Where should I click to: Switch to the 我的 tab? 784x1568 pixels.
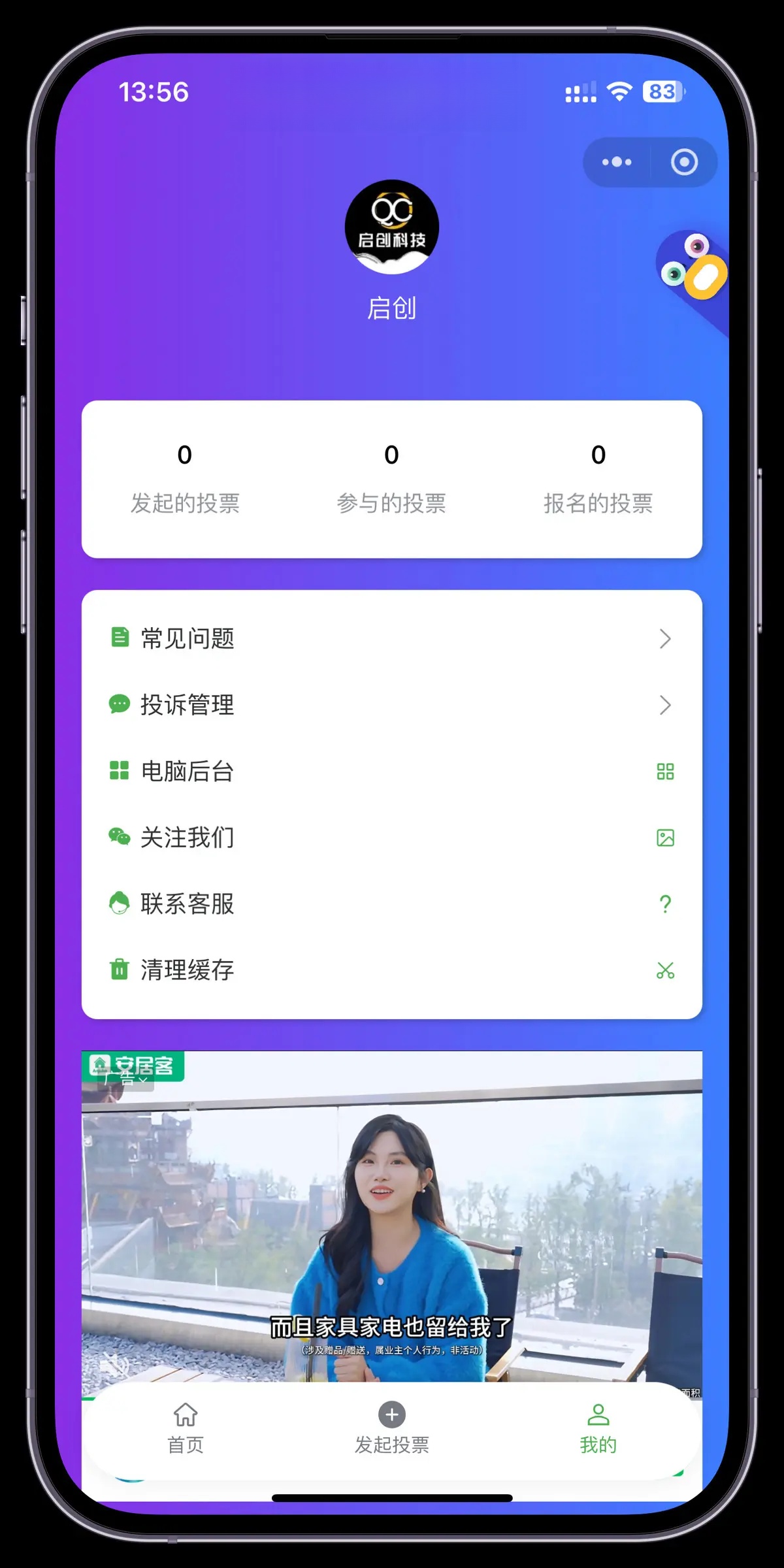pyautogui.click(x=598, y=1428)
